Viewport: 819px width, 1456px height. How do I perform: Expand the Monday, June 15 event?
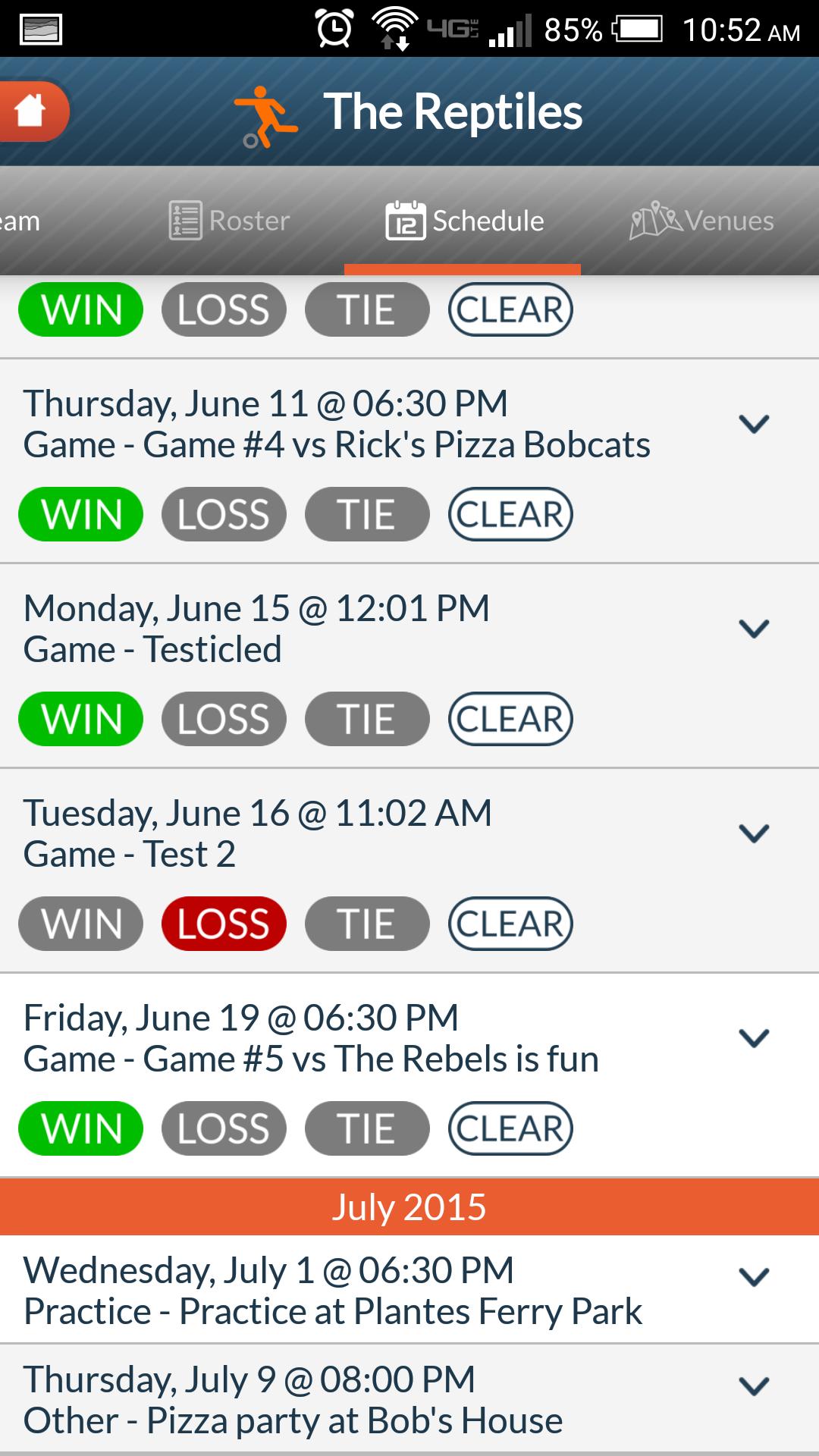754,629
